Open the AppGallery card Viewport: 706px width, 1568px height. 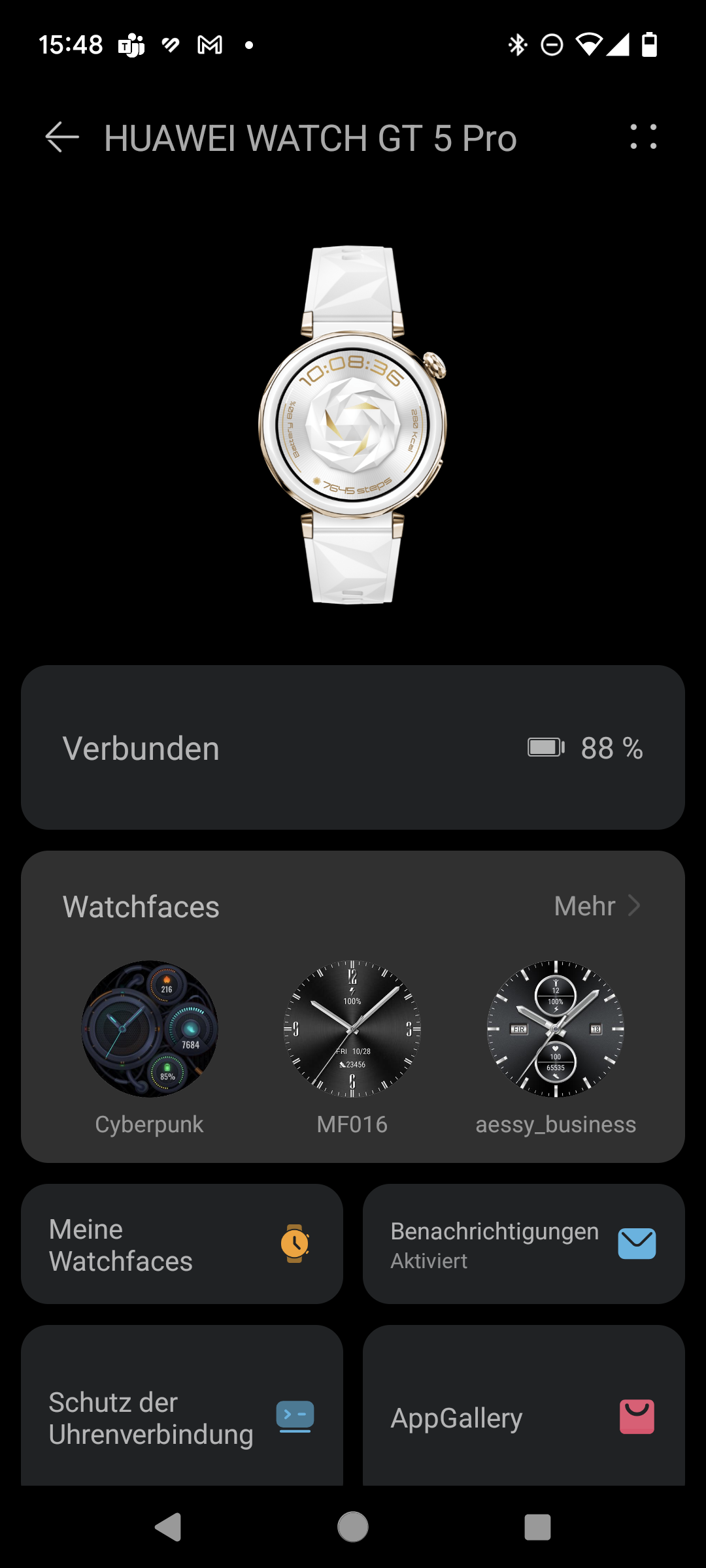[524, 1405]
